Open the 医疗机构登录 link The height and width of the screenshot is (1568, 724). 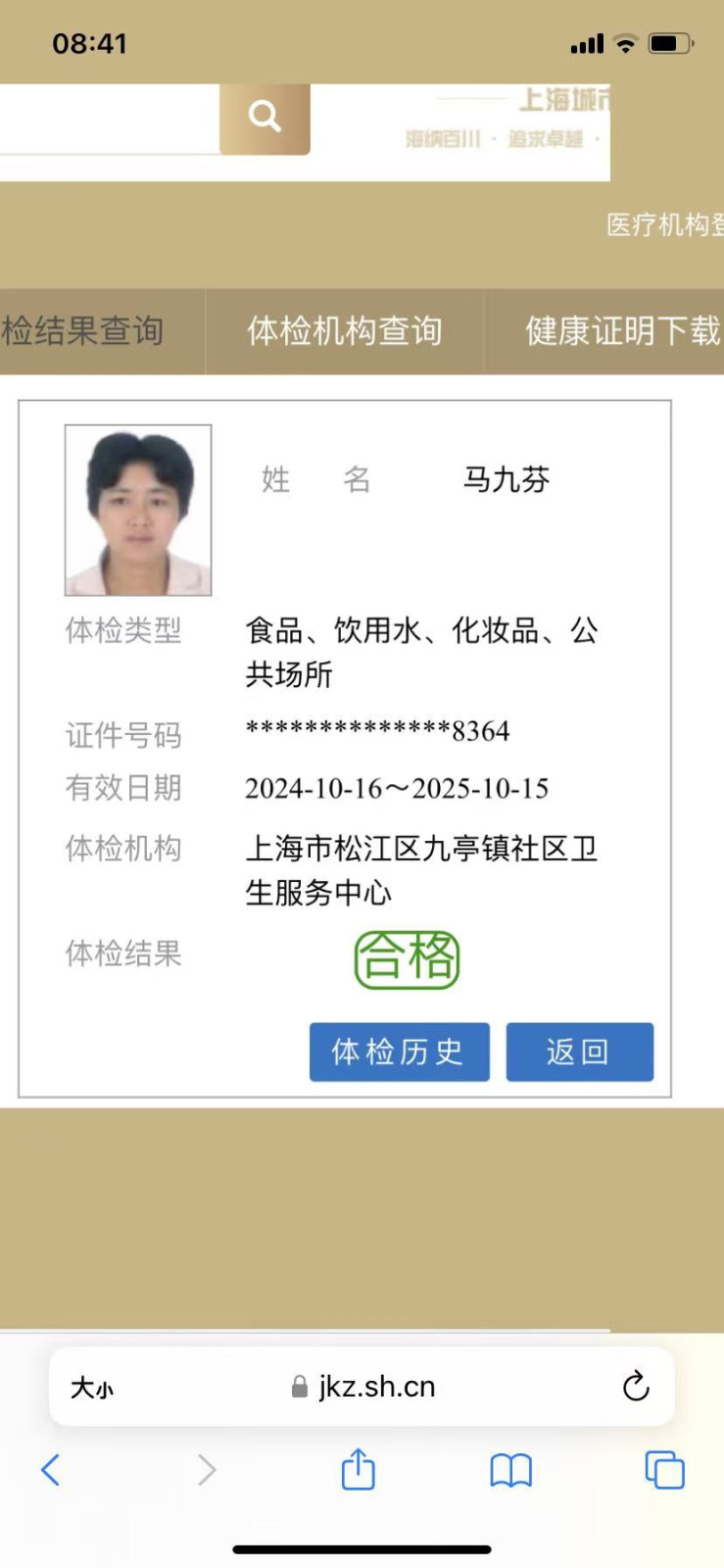point(664,225)
